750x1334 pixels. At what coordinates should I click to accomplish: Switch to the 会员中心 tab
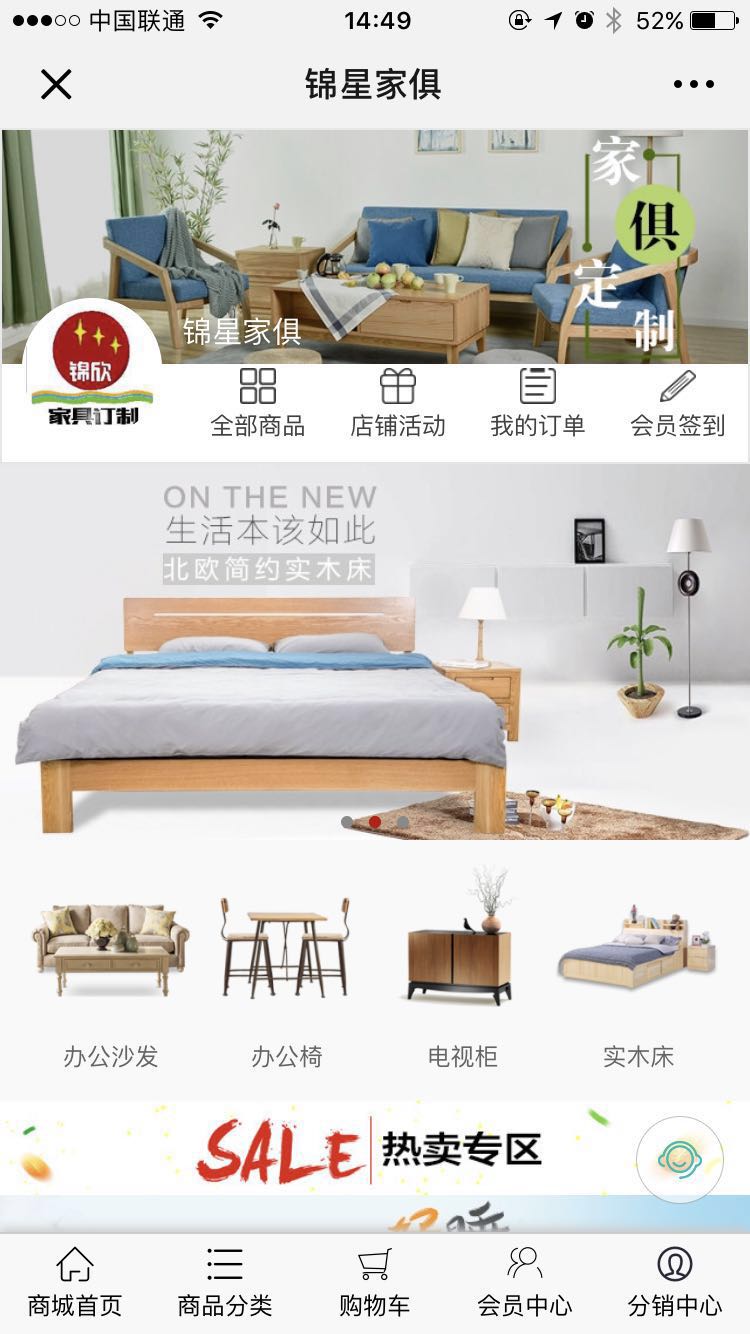[x=525, y=1283]
